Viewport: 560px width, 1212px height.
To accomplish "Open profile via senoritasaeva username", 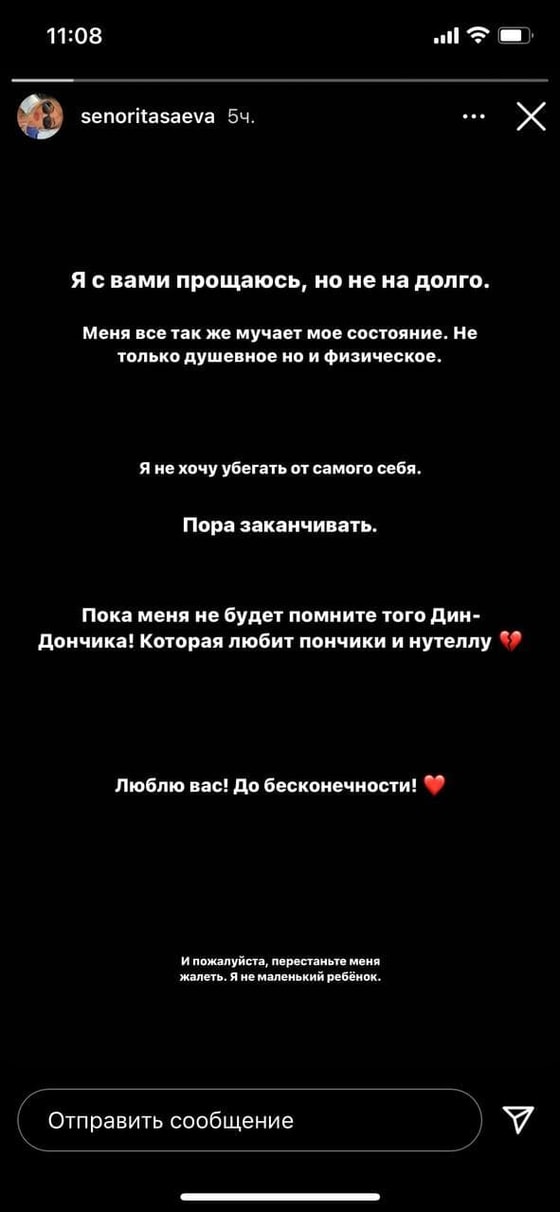I will (x=147, y=117).
